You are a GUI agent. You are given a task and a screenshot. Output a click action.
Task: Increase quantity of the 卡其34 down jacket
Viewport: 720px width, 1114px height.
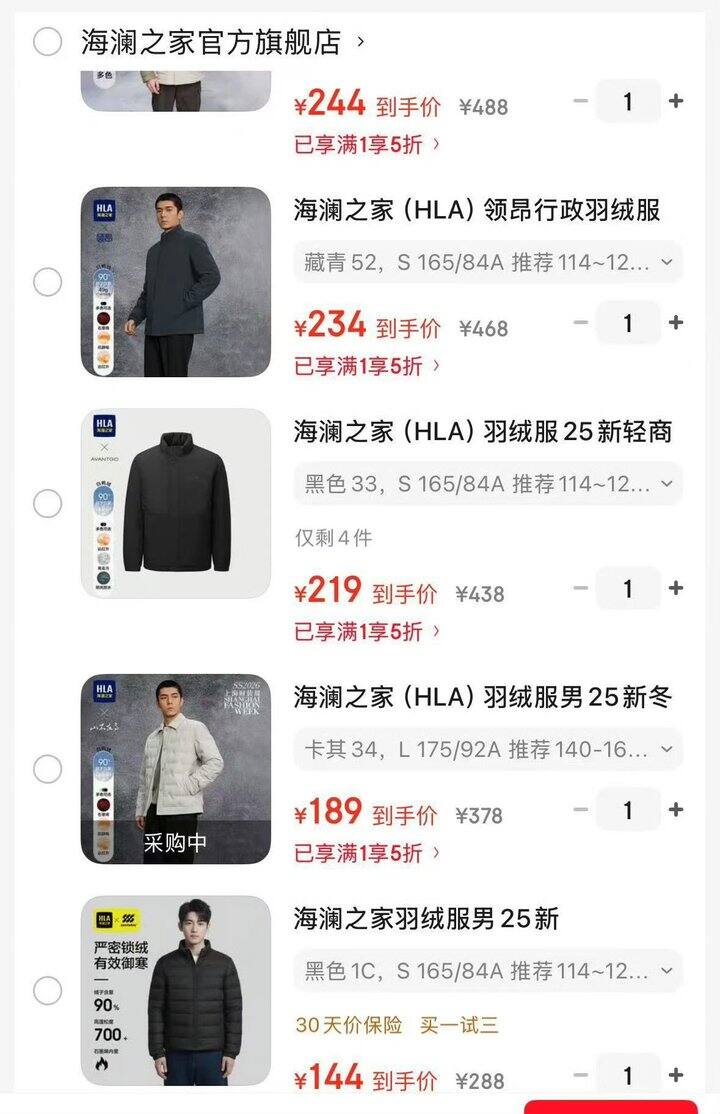pos(676,810)
